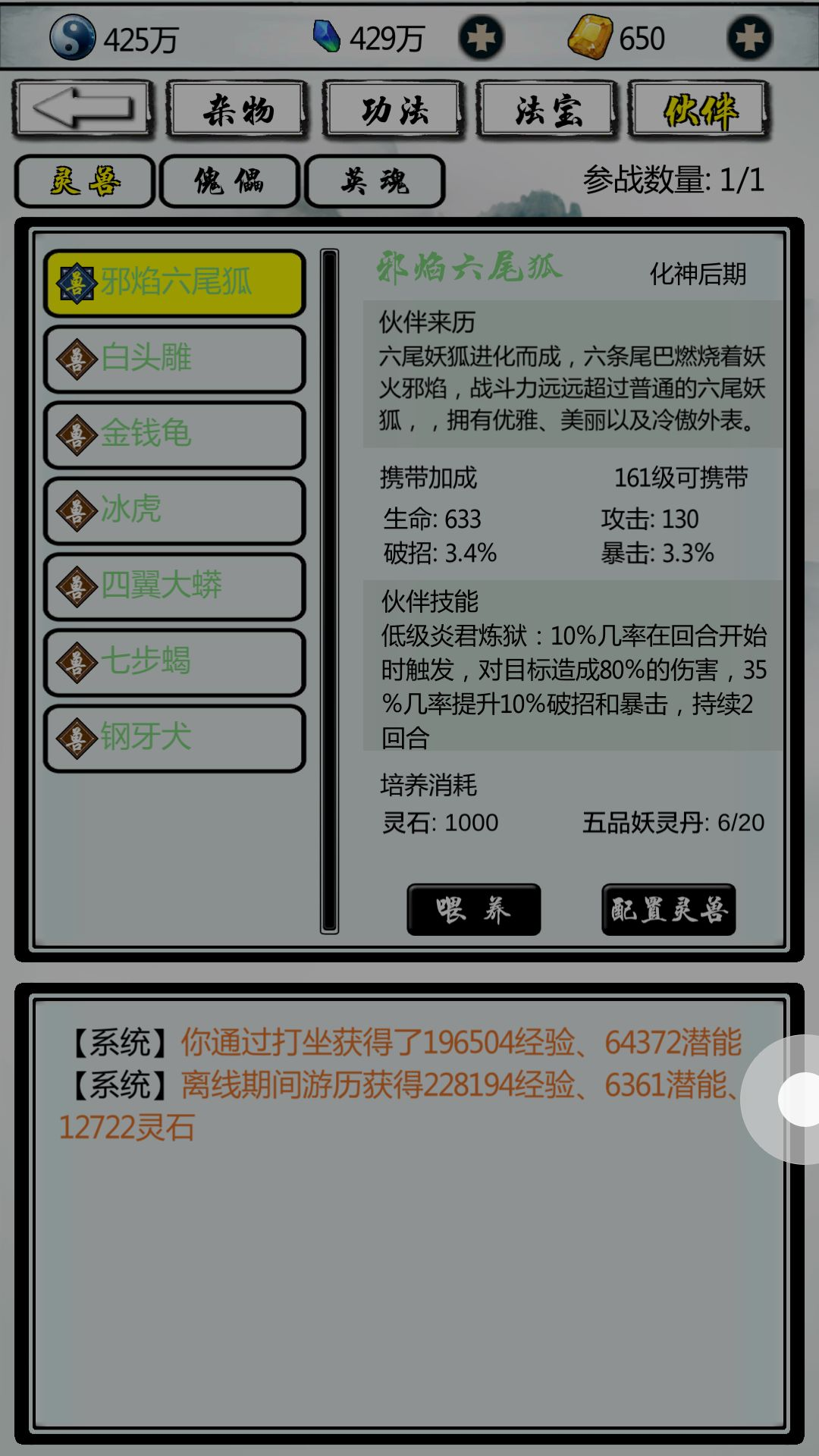Select the 灵兽 sub-tab
The image size is (819, 1456).
click(x=85, y=181)
